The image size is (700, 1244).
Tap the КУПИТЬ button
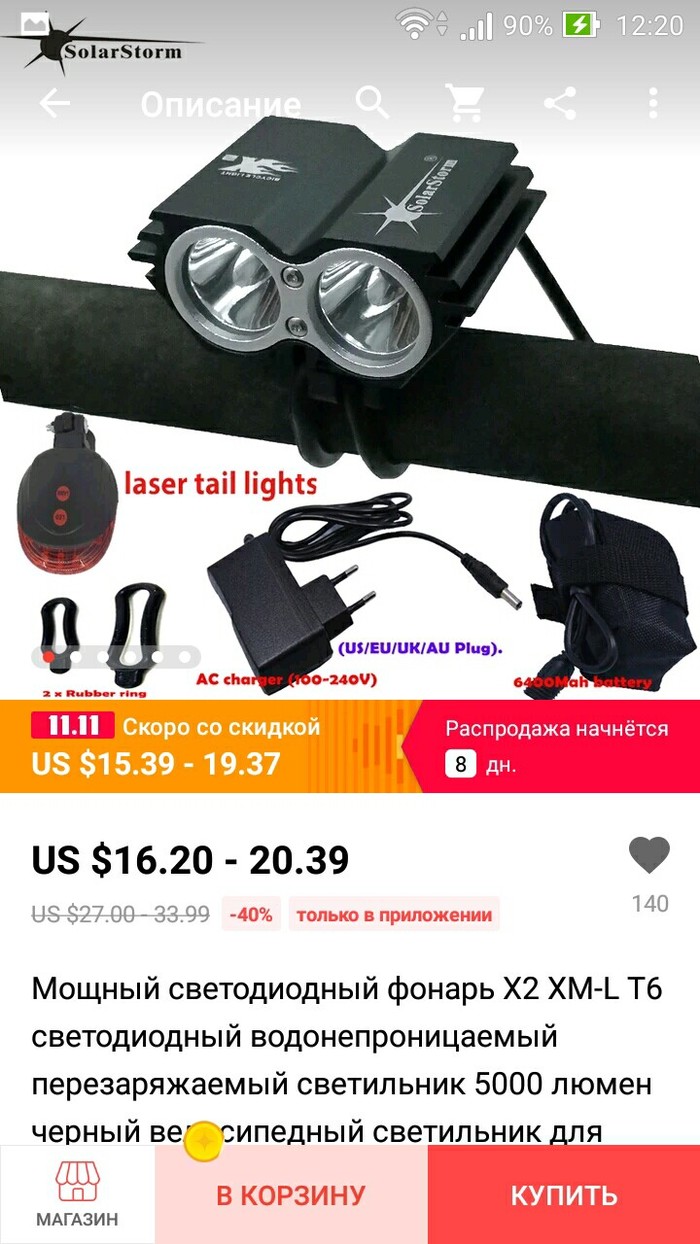coord(563,1195)
